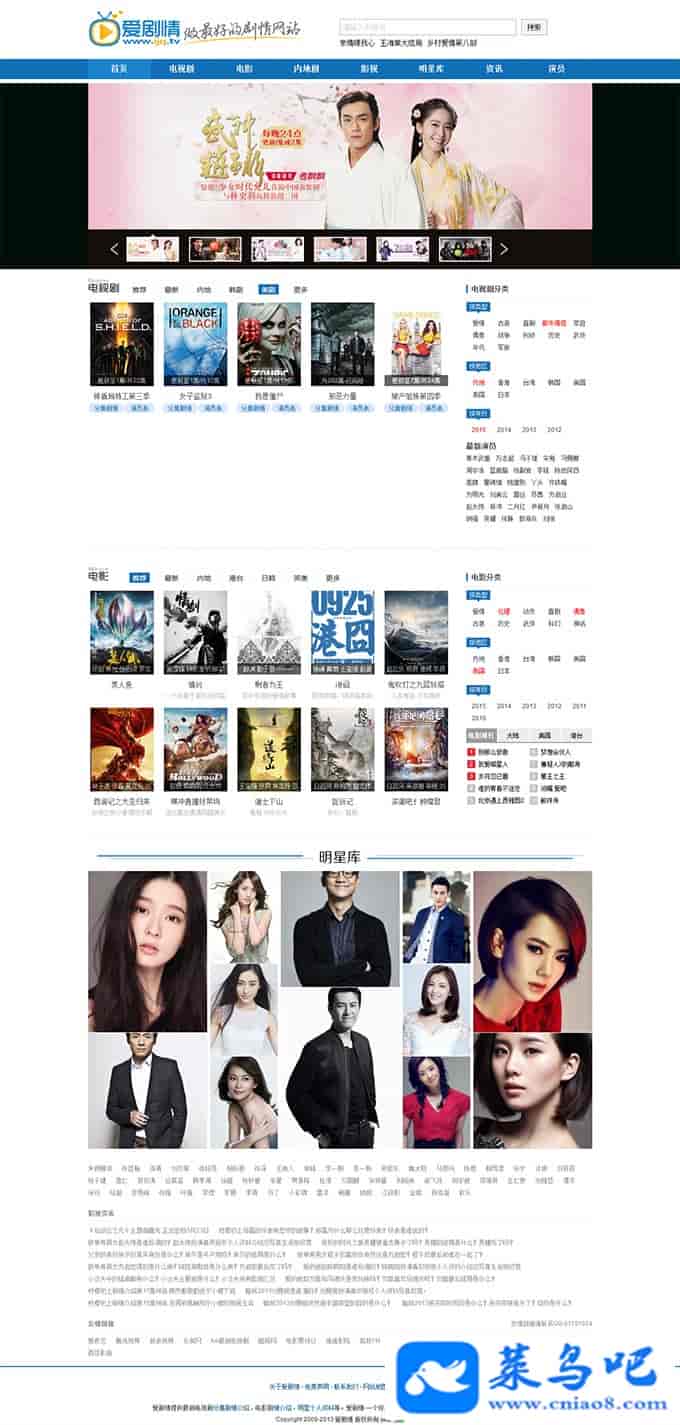Viewport: 680px width, 1425px height.
Task: Switch to the 电影 nav tab
Action: pos(244,69)
